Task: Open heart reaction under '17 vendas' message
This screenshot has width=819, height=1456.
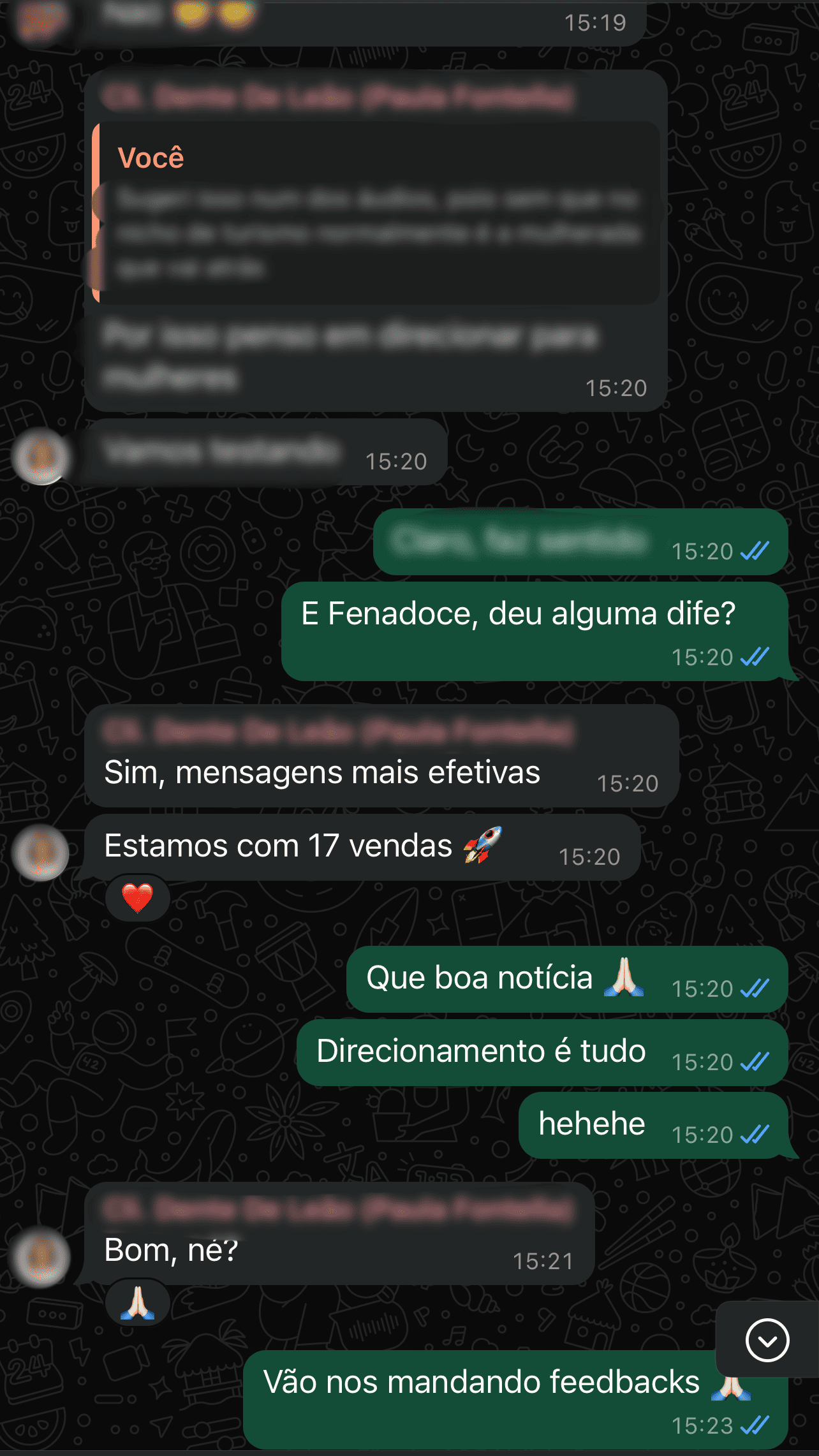Action: pyautogui.click(x=137, y=898)
